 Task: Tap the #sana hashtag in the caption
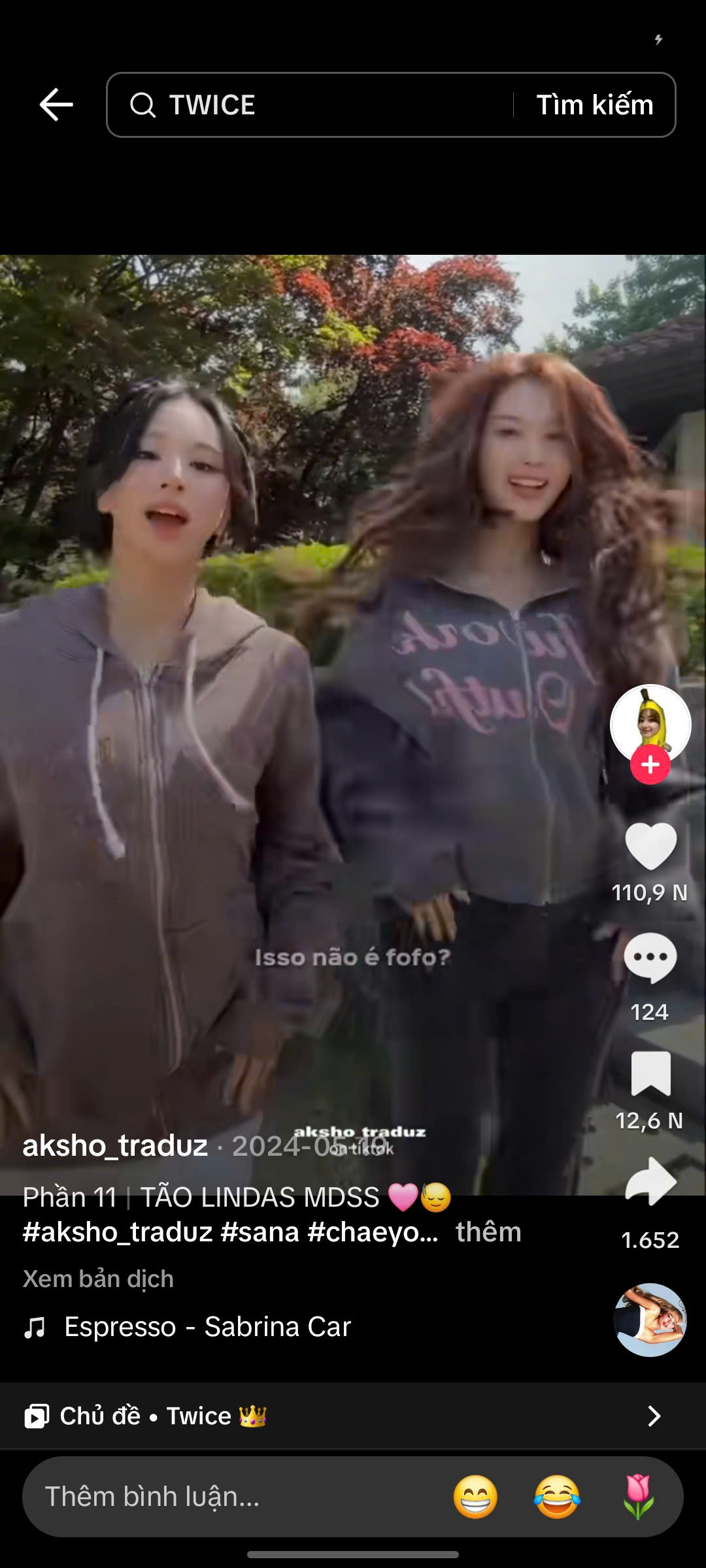coord(260,1232)
